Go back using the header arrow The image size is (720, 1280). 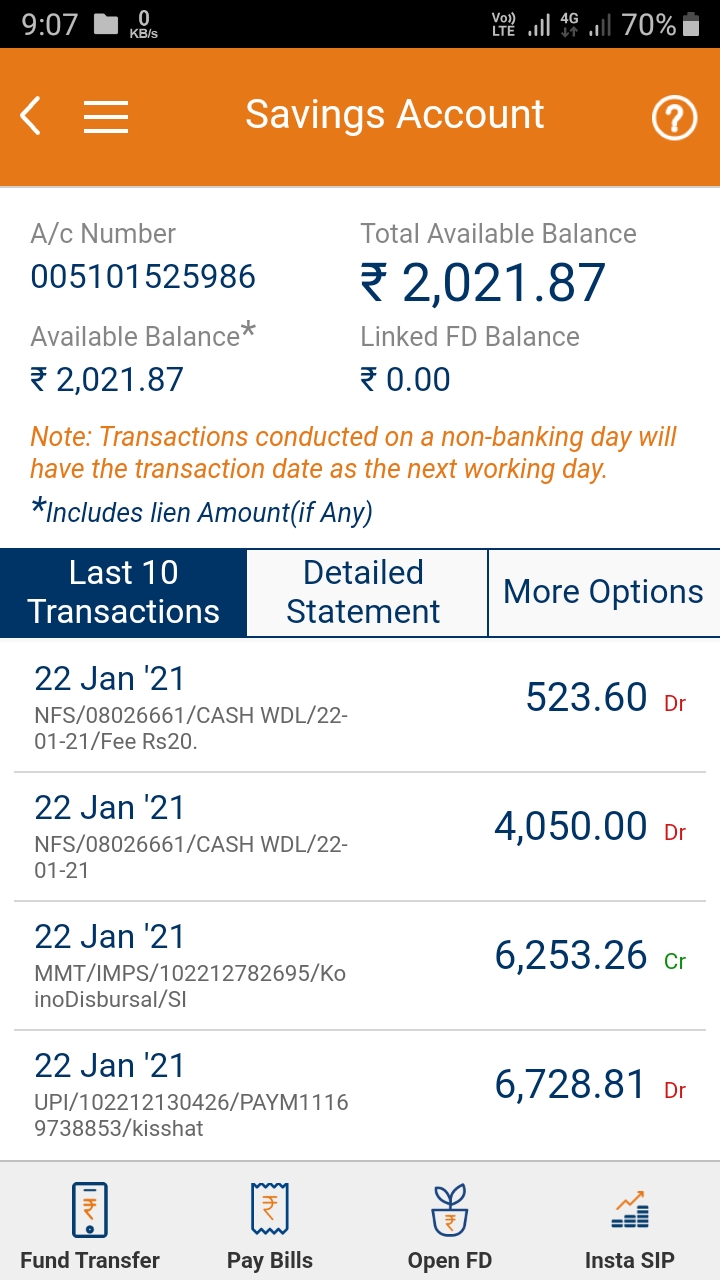tap(31, 117)
